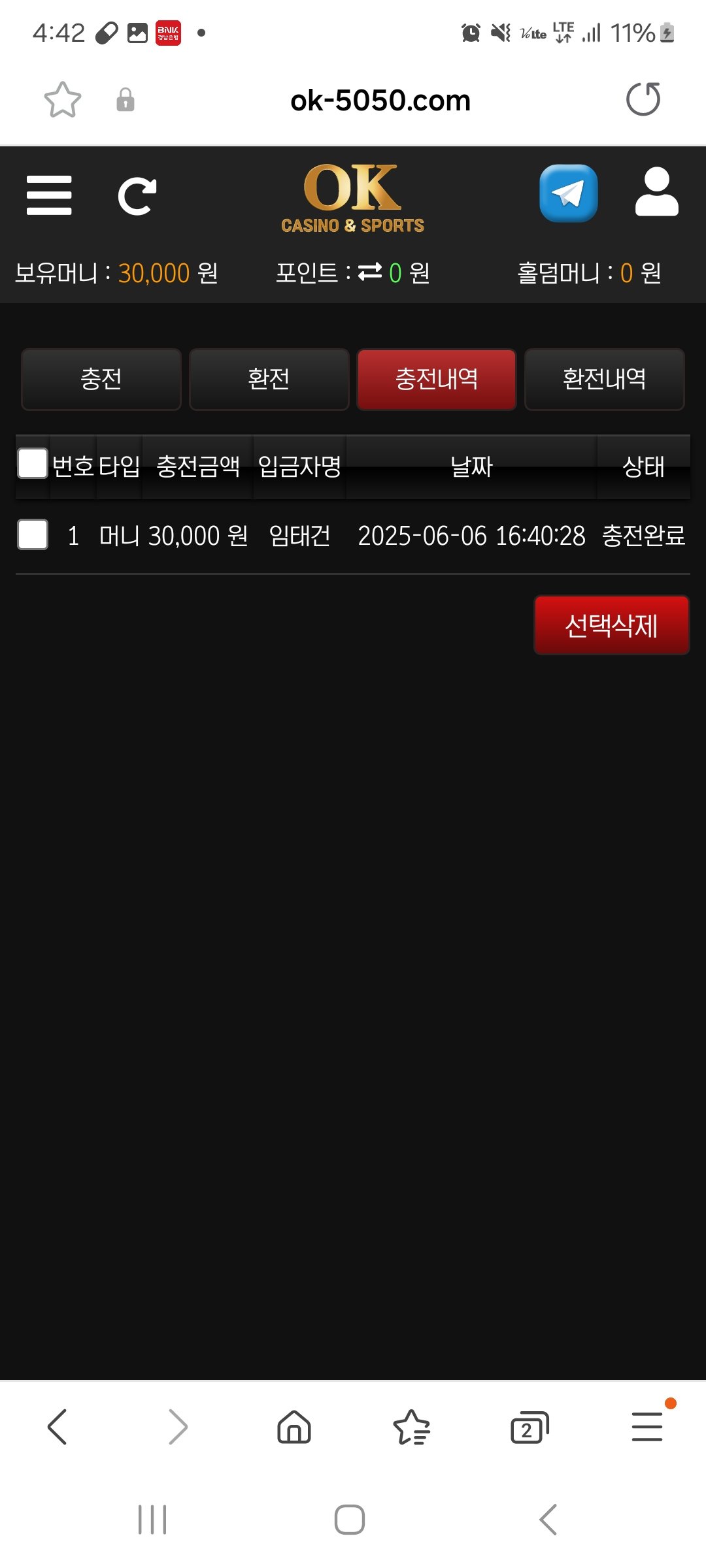The image size is (706, 1568).
Task: Check the select-all checkbox in the header
Action: pos(33,464)
